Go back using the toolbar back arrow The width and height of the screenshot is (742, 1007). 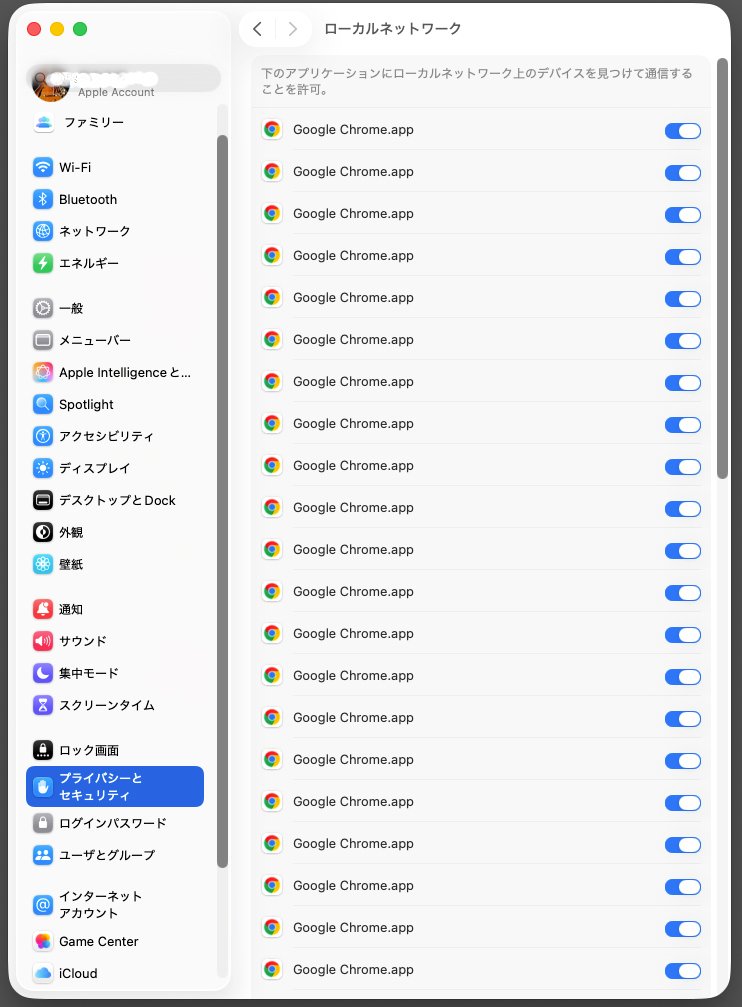pyautogui.click(x=258, y=29)
